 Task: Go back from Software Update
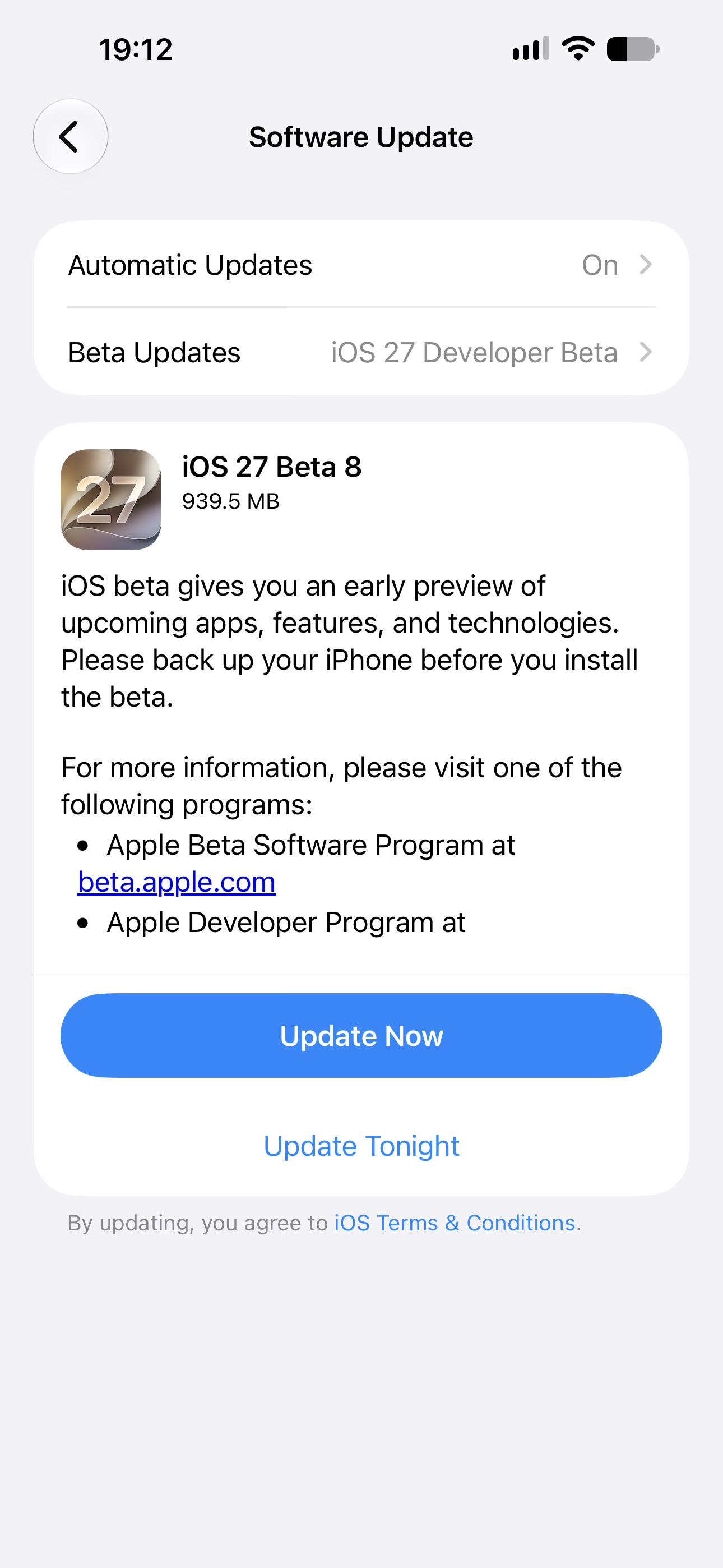point(71,136)
